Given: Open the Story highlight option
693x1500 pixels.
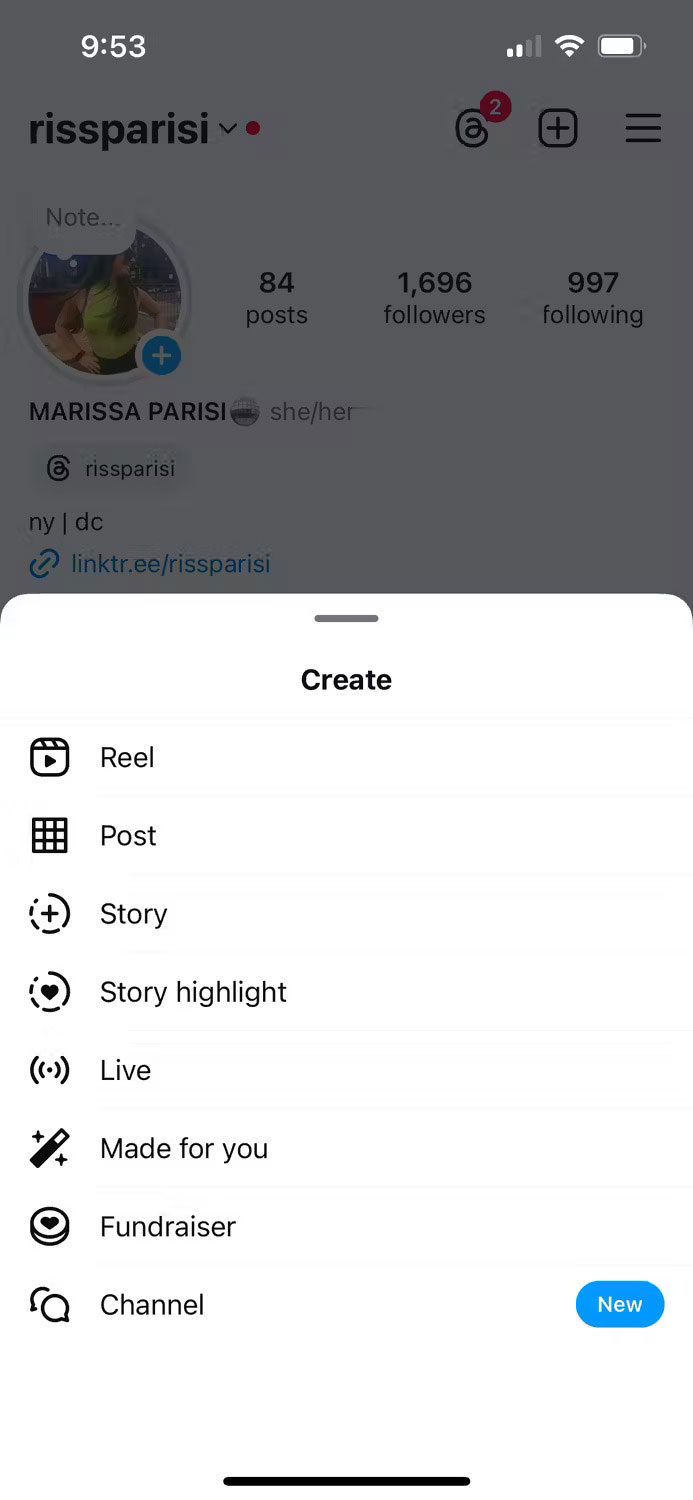Looking at the screenshot, I should (193, 992).
